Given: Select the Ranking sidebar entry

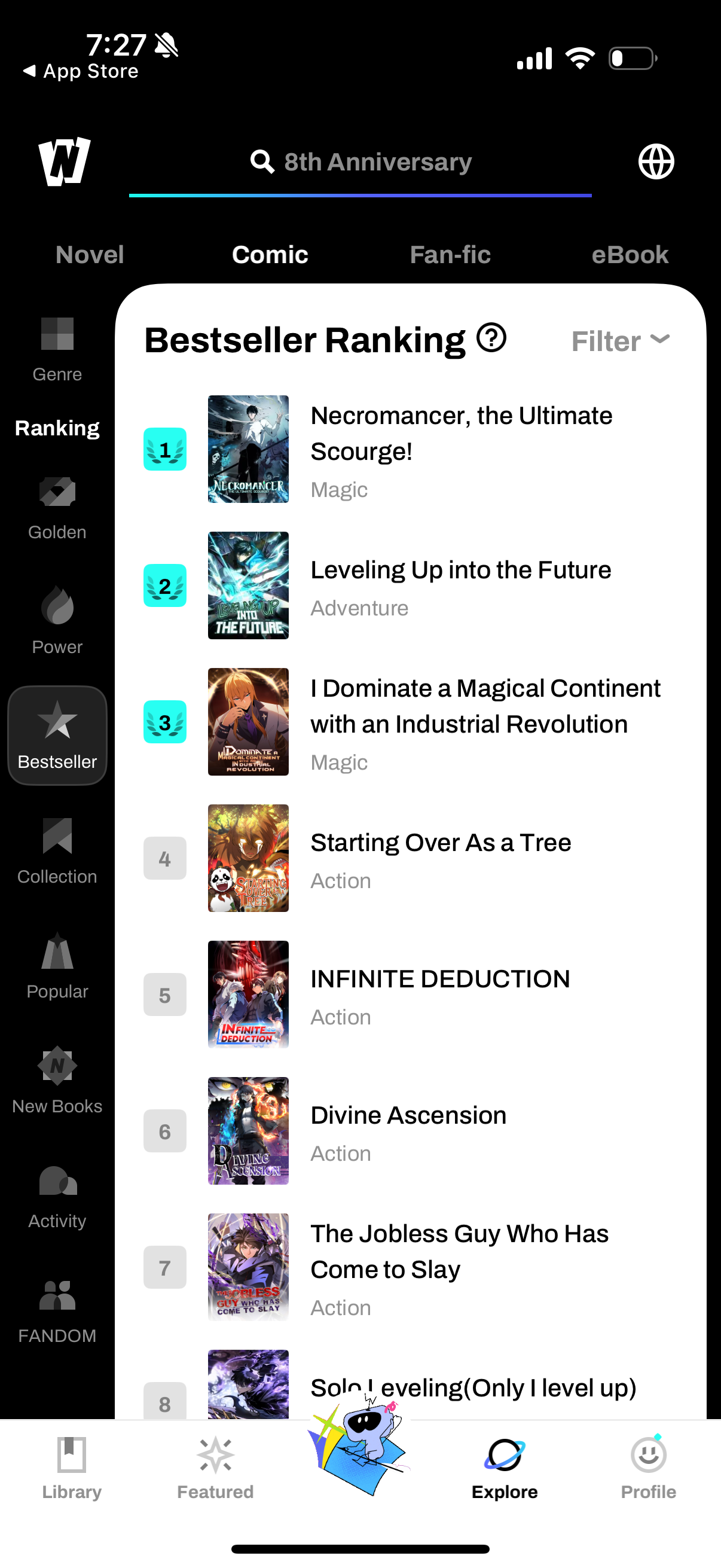Looking at the screenshot, I should point(57,428).
